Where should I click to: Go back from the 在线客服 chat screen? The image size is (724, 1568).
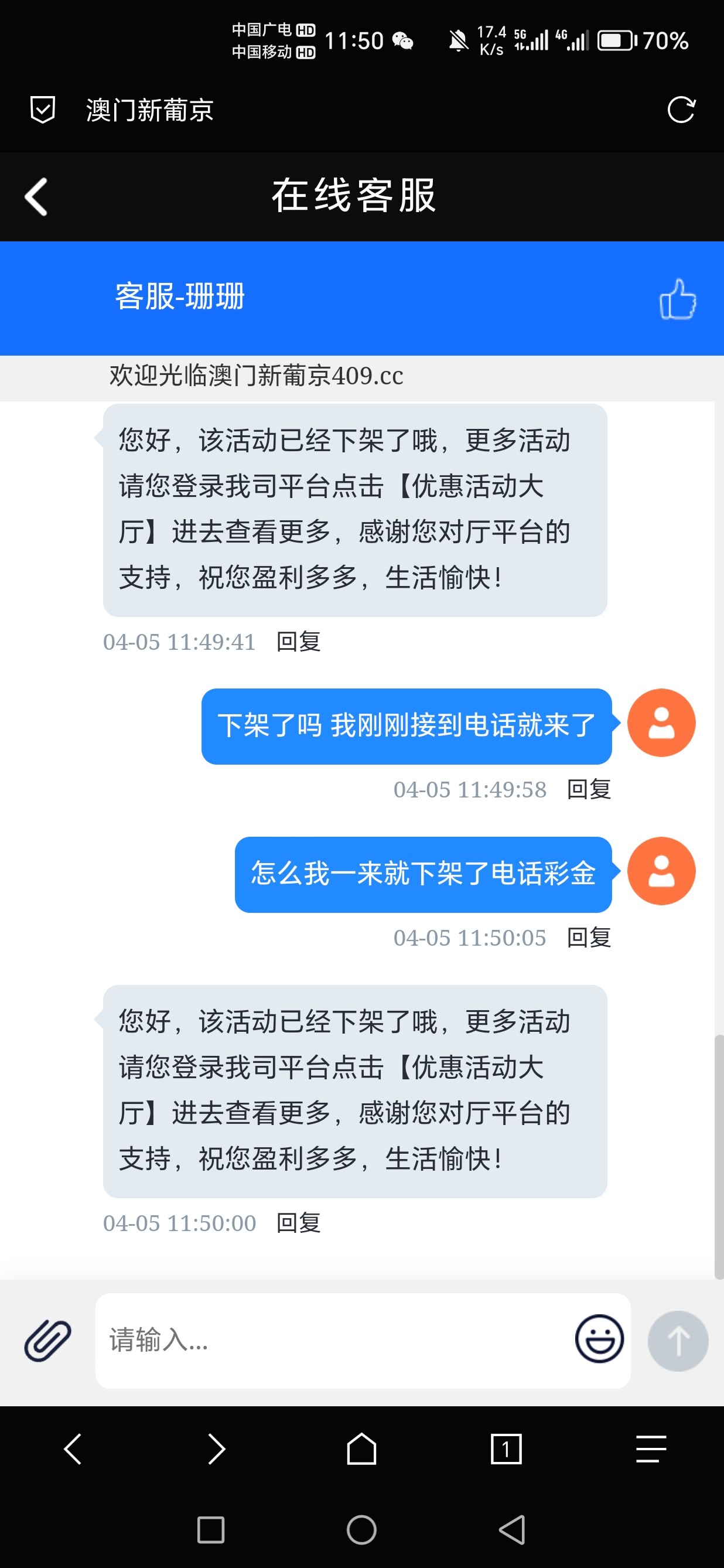36,197
